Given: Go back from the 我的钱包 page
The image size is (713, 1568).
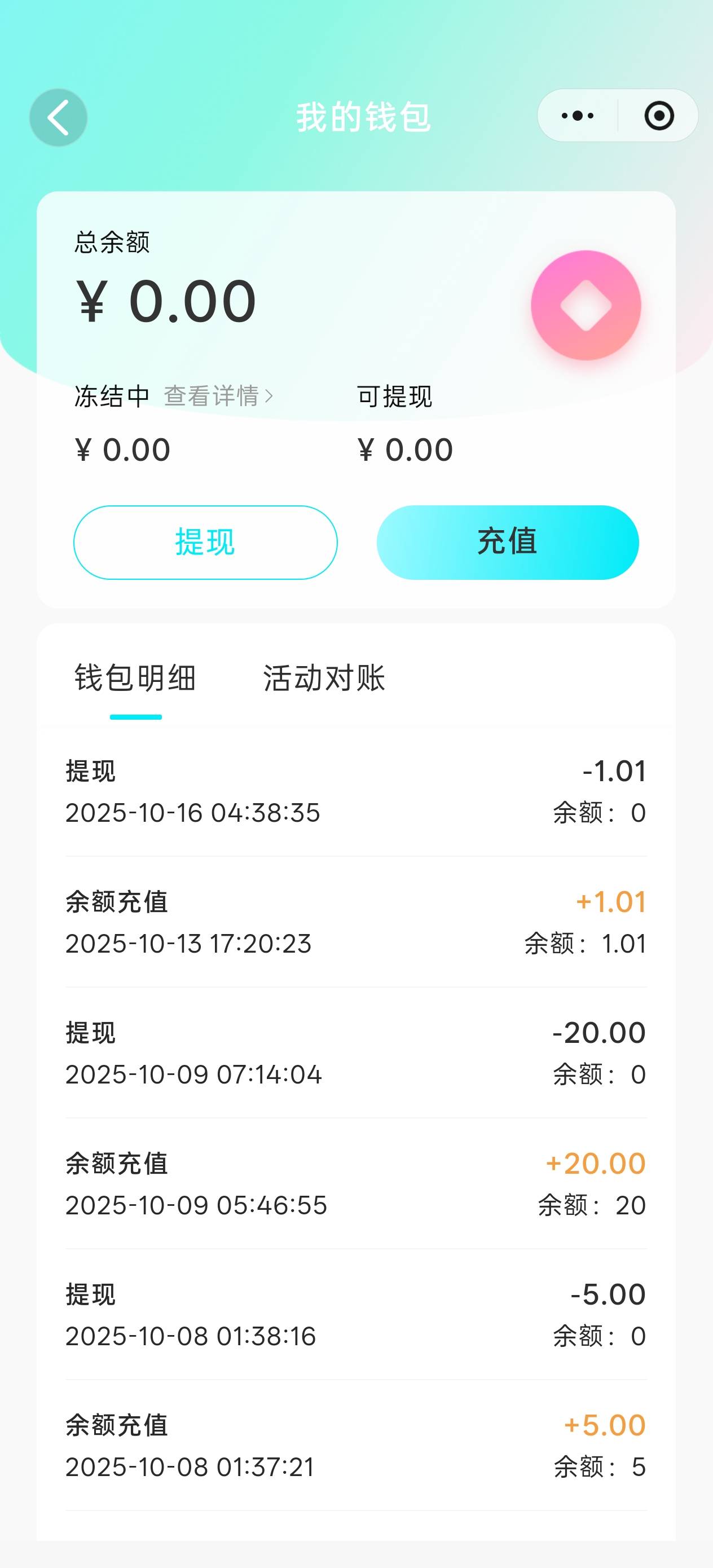Looking at the screenshot, I should coord(59,117).
